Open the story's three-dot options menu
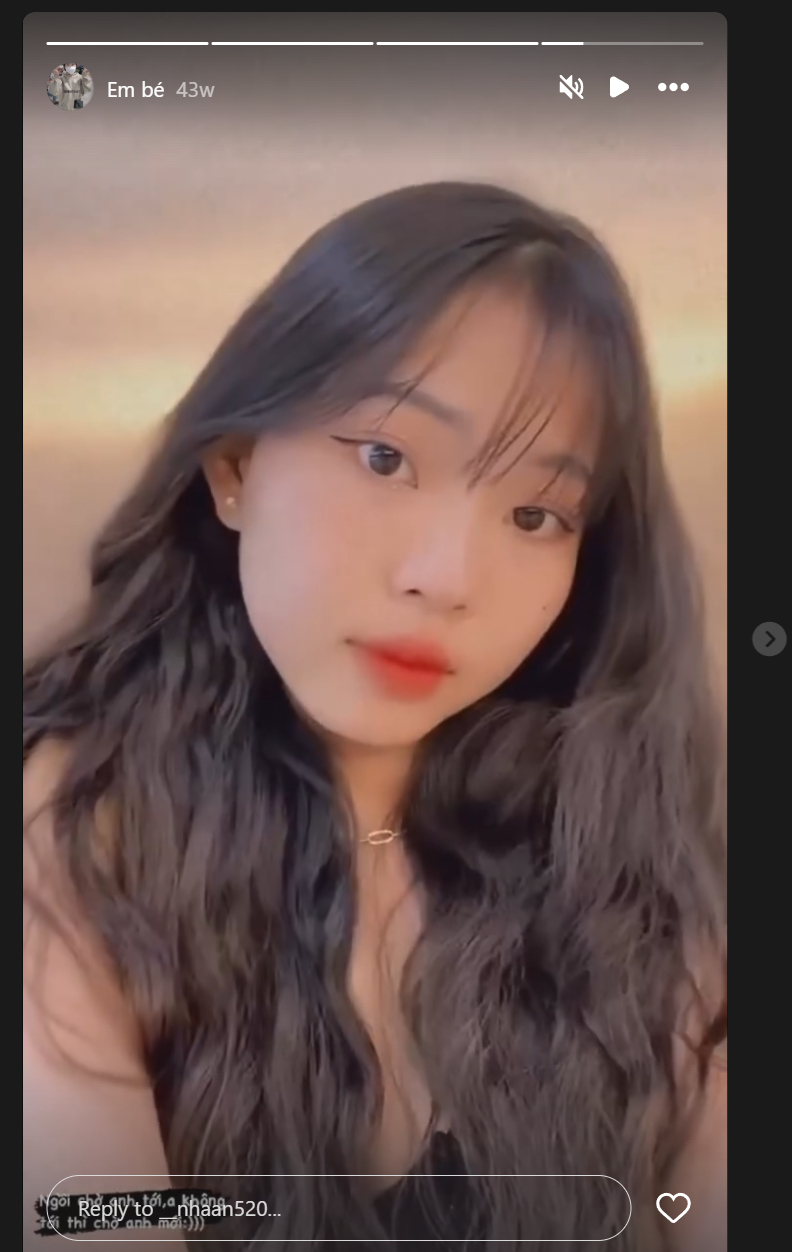Screen dimensions: 792x1252 [673, 88]
